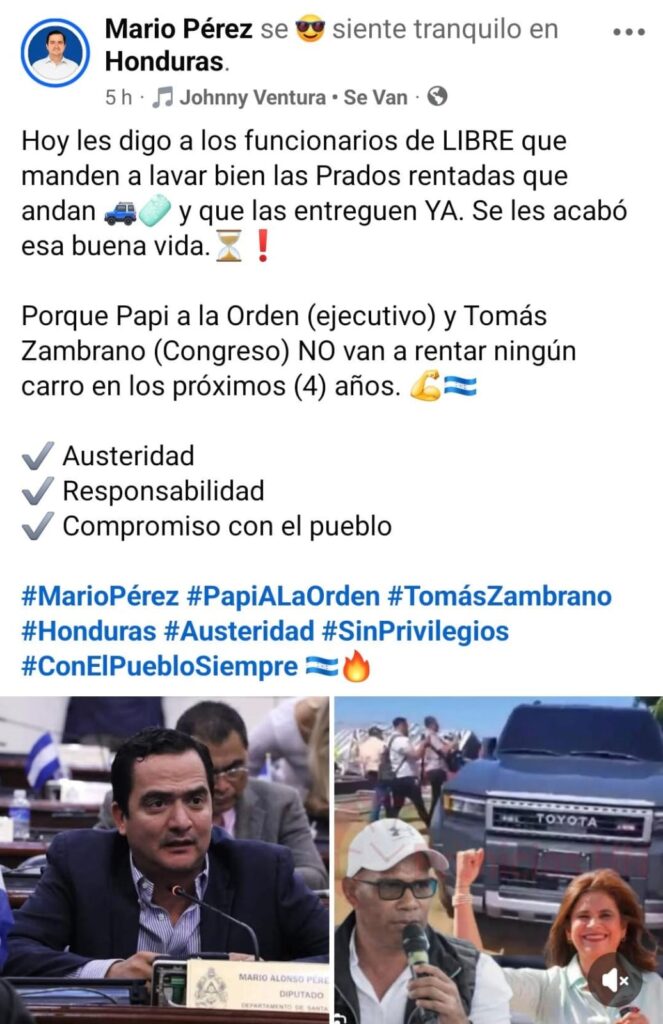Open the left photo of the deputy

point(164,860)
